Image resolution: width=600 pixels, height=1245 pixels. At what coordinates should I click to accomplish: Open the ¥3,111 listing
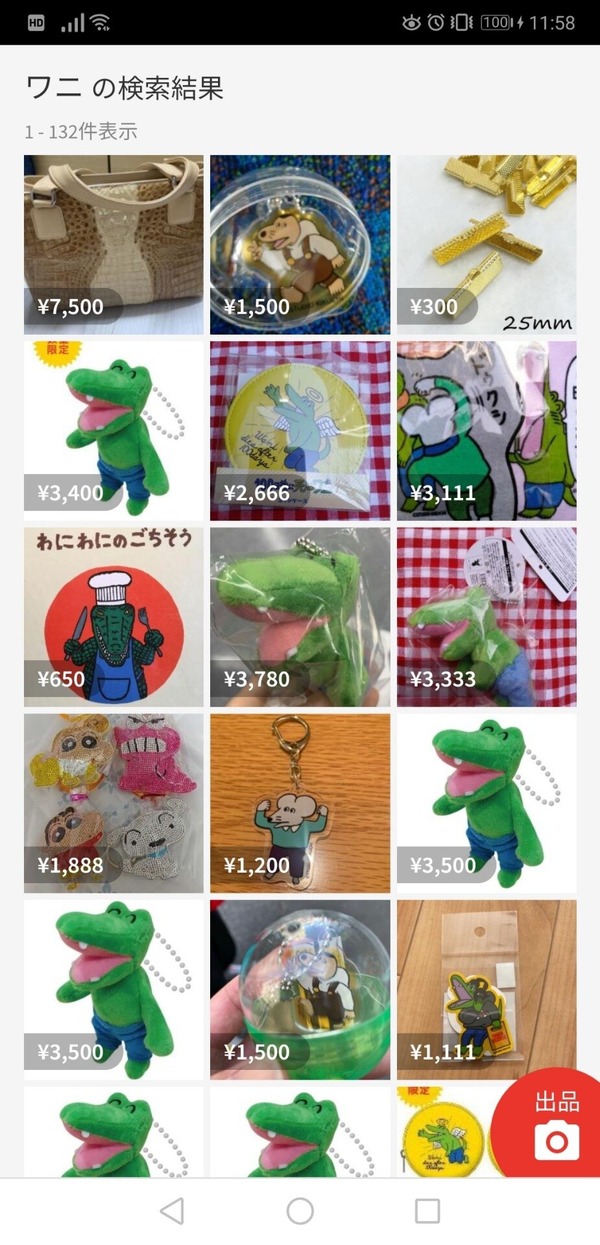[486, 430]
